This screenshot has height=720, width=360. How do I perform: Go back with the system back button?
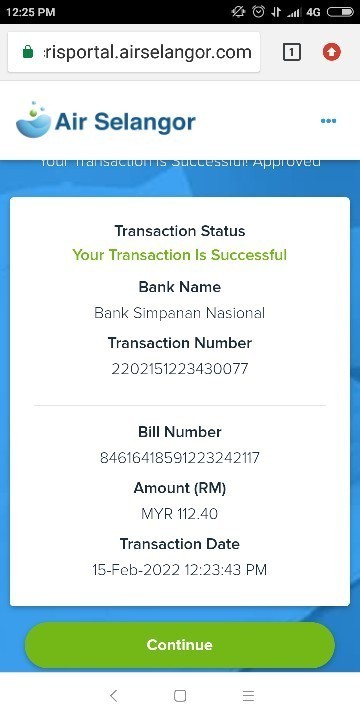coord(114,696)
